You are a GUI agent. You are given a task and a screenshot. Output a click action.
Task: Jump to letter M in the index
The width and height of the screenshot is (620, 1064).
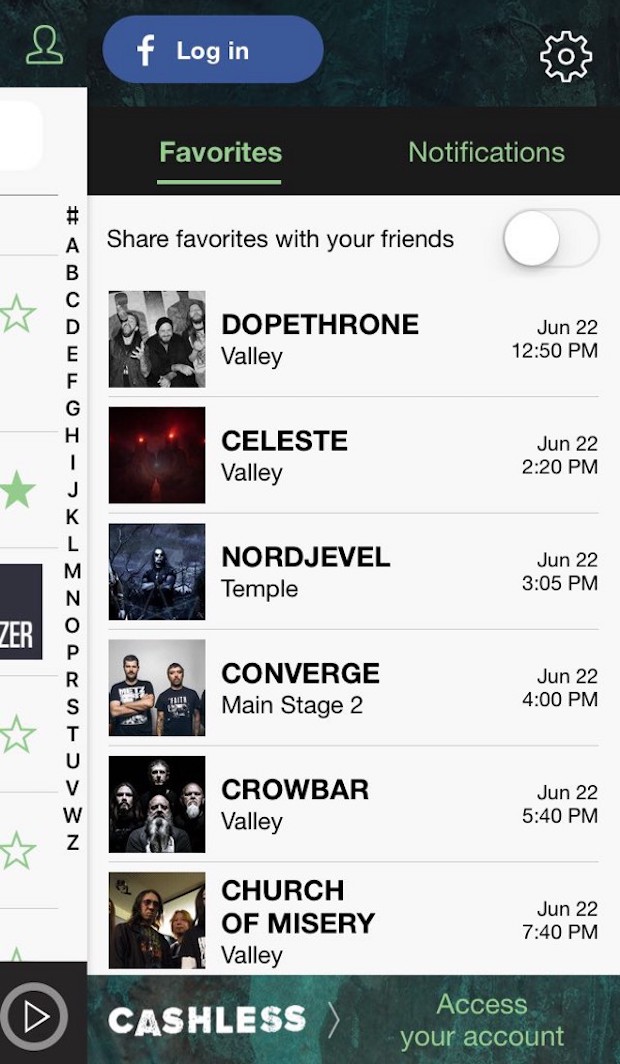pos(72,571)
